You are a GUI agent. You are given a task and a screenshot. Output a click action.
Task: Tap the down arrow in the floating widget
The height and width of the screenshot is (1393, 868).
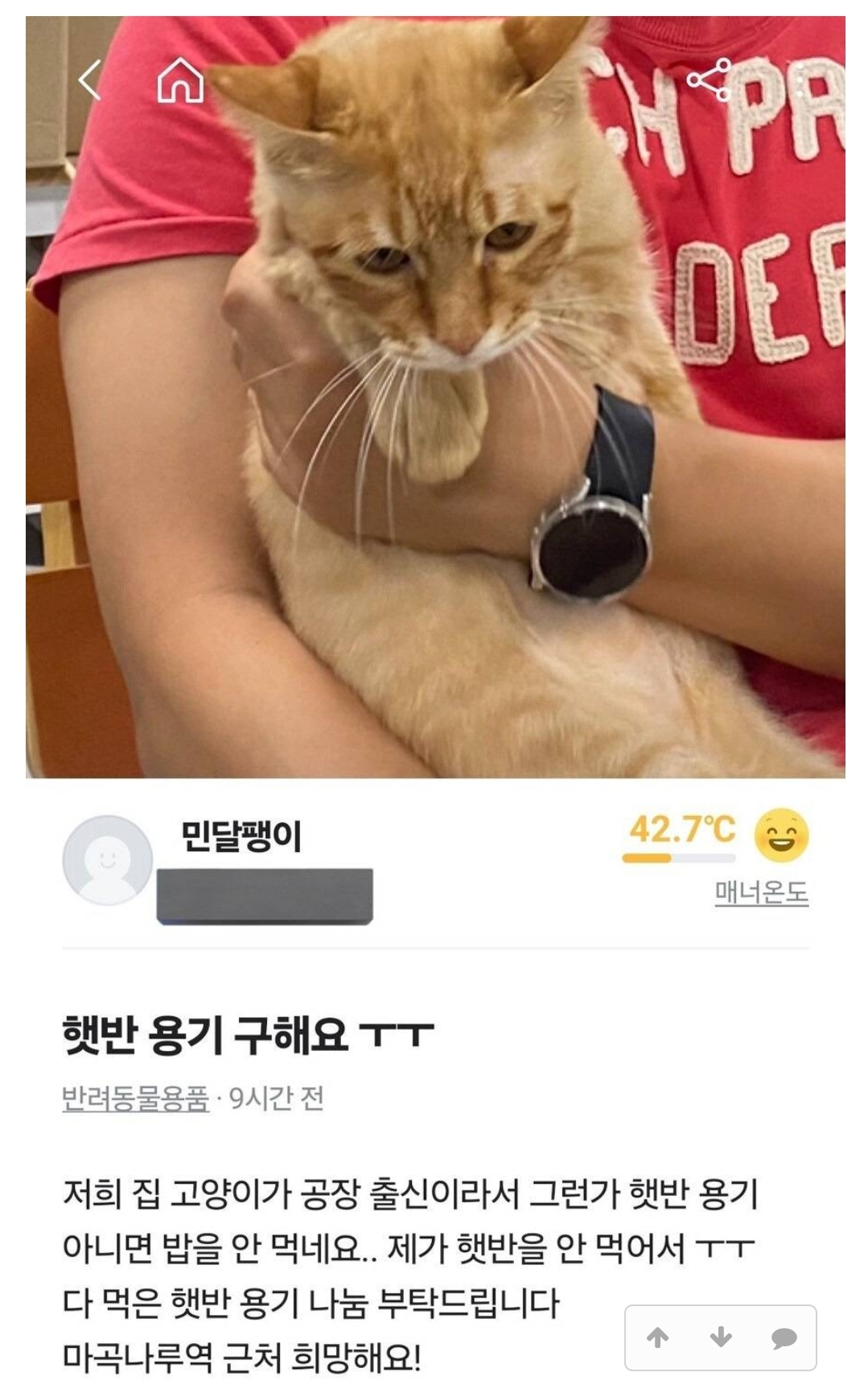click(721, 1337)
